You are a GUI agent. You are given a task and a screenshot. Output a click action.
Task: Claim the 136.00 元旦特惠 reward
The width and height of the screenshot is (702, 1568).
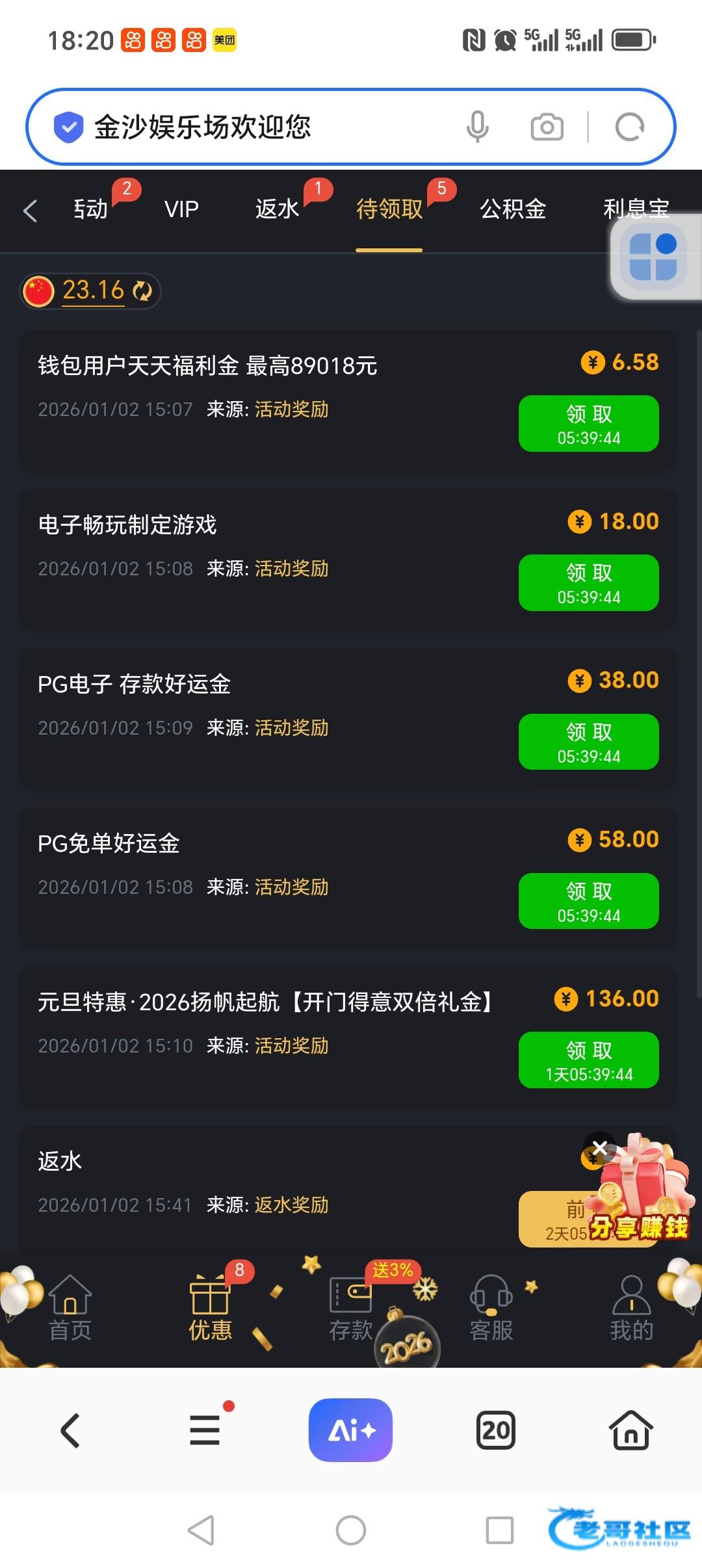point(588,1060)
